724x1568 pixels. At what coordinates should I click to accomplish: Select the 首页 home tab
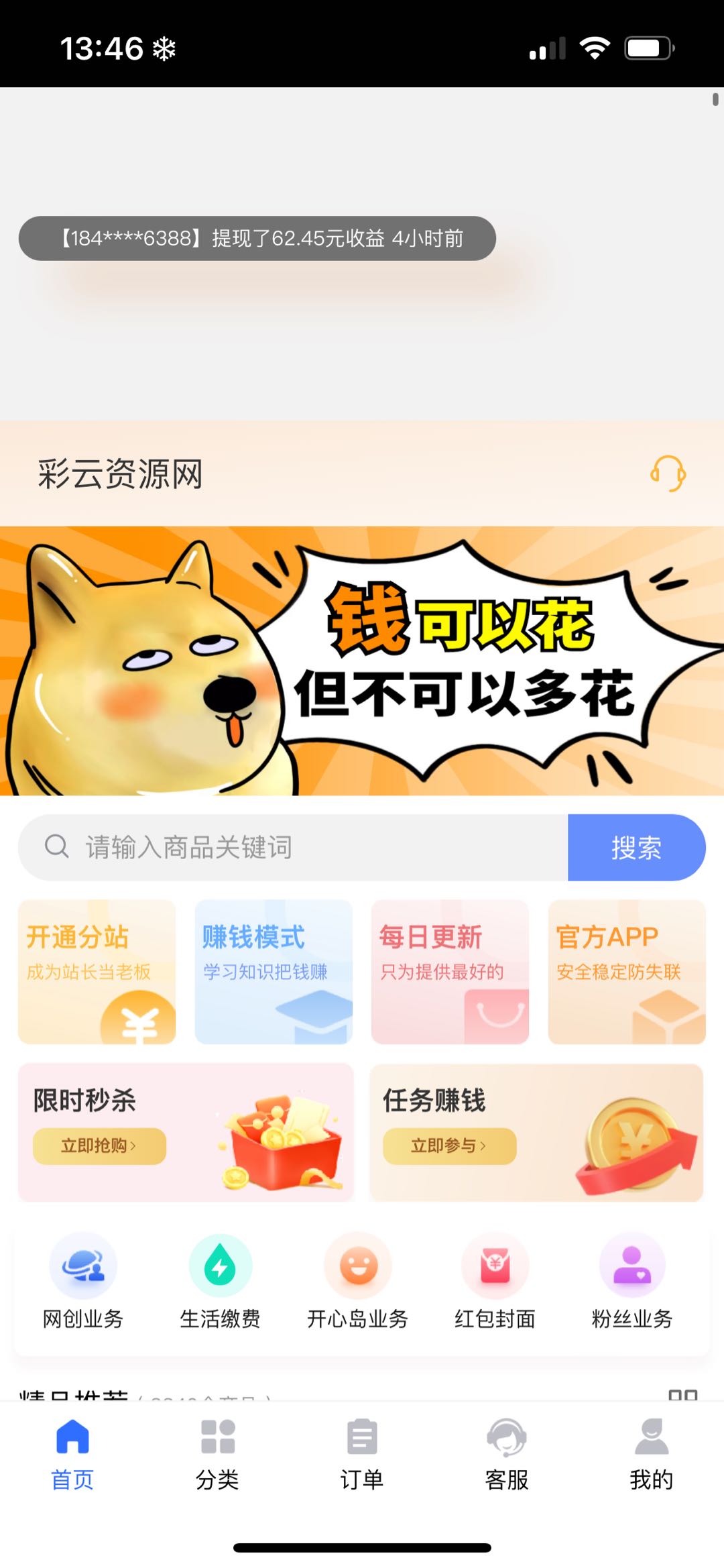[x=72, y=1453]
